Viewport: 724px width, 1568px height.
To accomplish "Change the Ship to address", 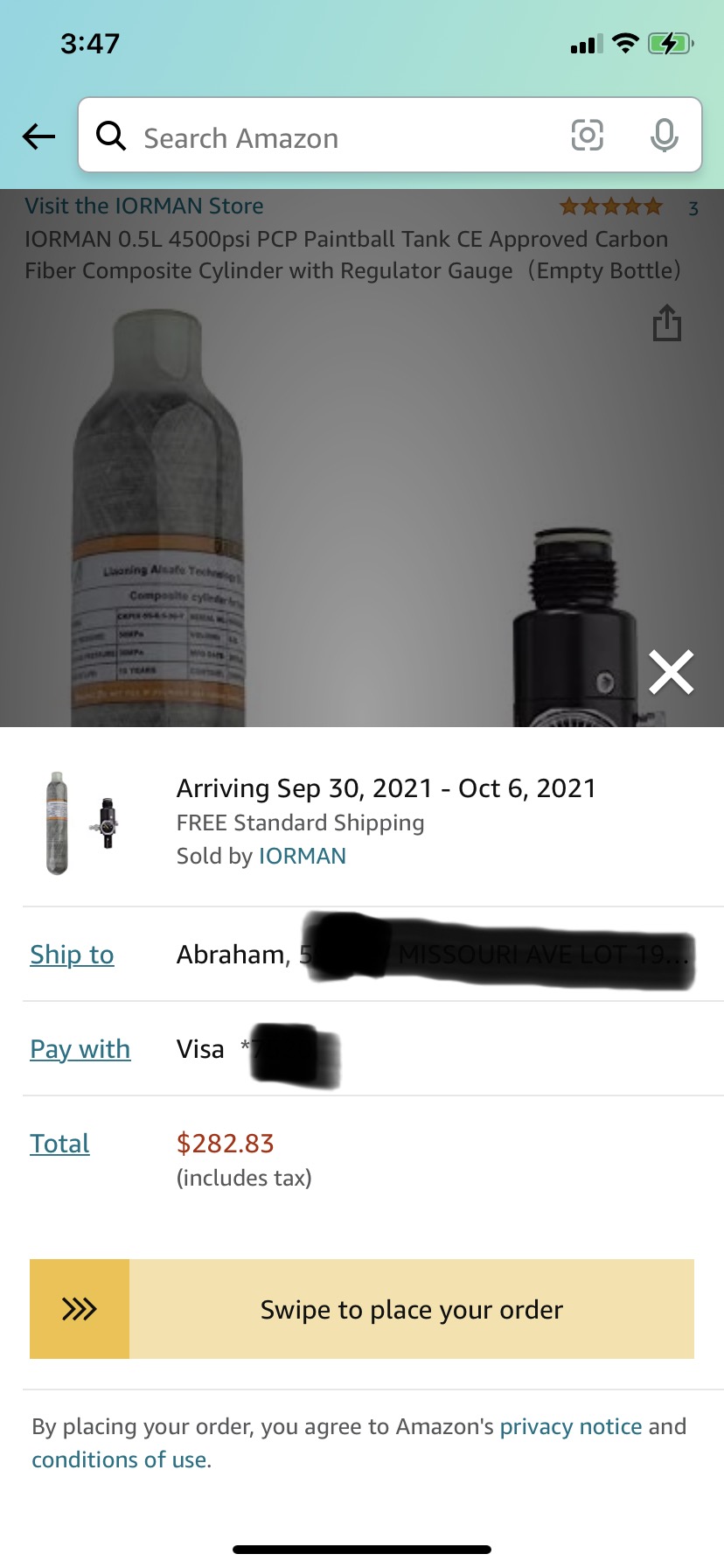I will pos(72,955).
